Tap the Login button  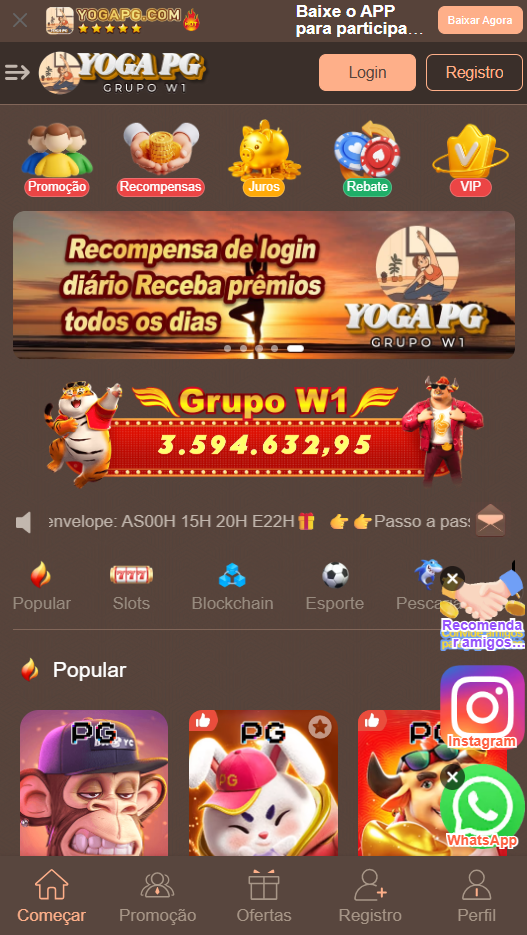pos(367,73)
